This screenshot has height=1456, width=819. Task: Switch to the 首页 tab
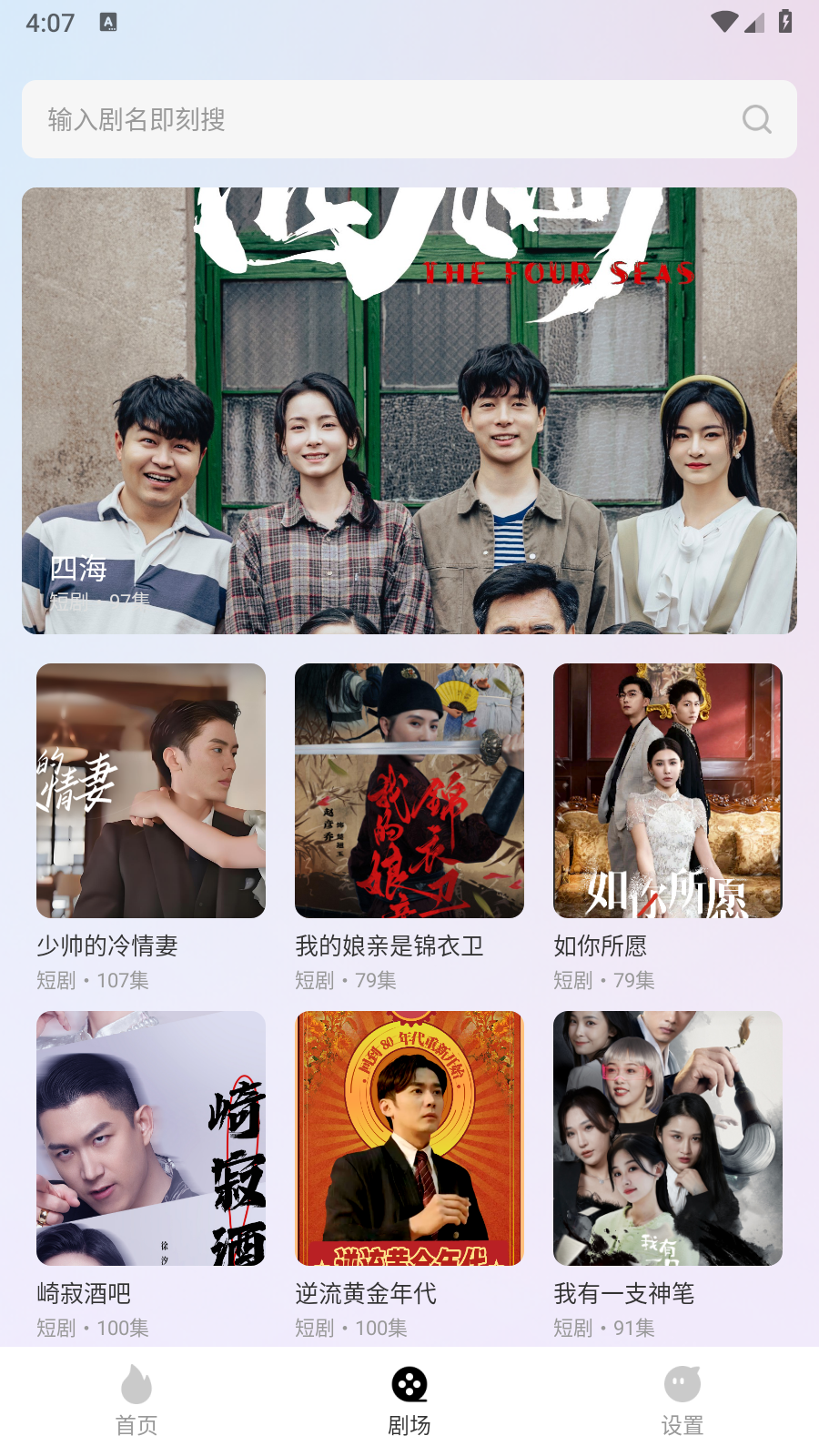[136, 1401]
